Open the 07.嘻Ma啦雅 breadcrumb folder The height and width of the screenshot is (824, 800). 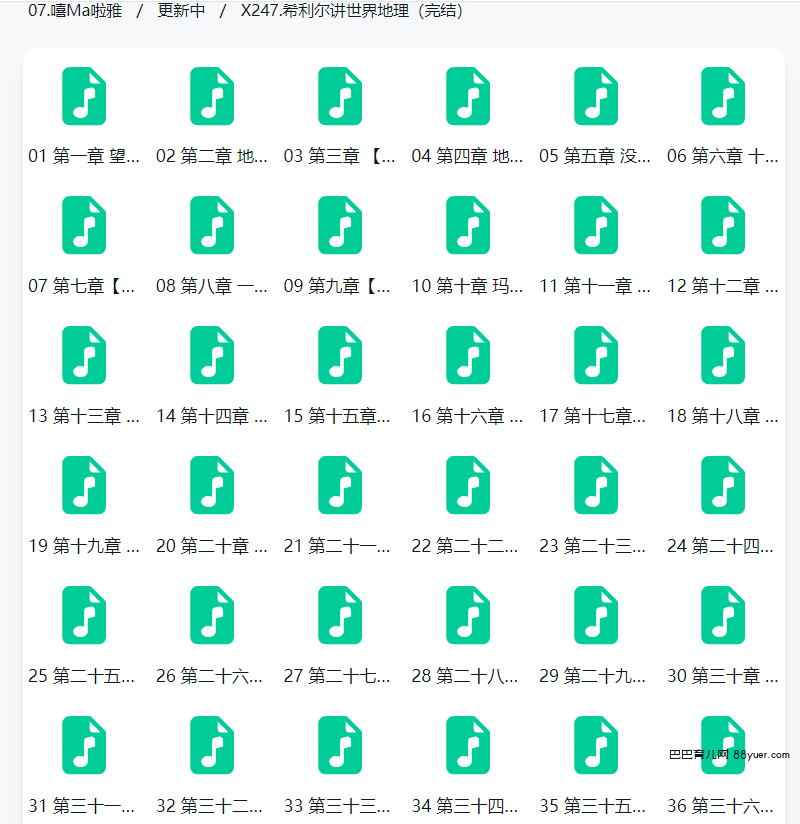click(x=75, y=12)
